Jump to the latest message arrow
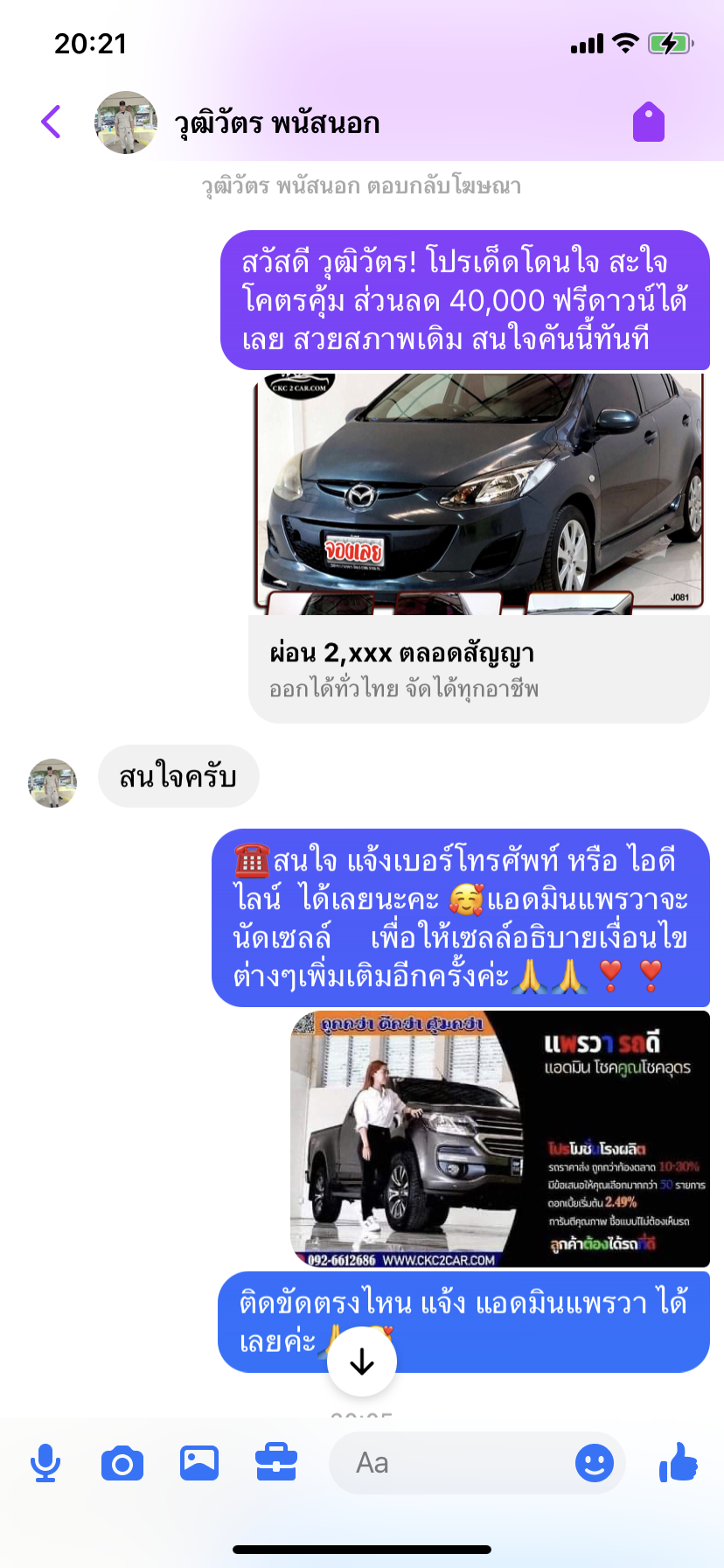Viewport: 724px width, 1568px height. (362, 1361)
